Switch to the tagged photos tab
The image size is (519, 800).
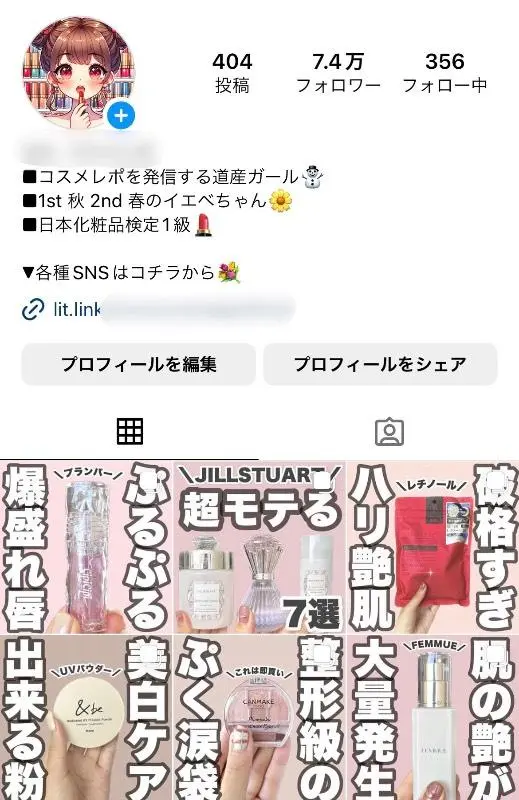click(x=389, y=432)
